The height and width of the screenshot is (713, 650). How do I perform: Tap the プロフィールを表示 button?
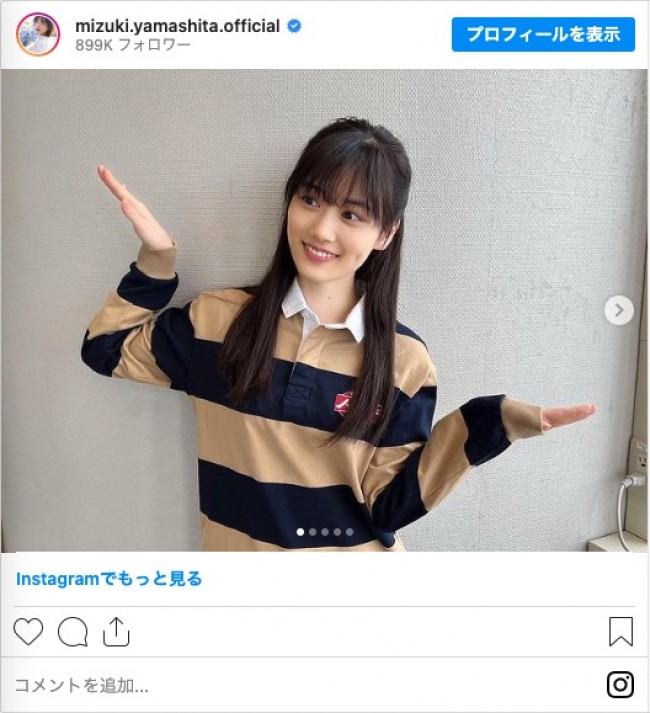pyautogui.click(x=543, y=34)
